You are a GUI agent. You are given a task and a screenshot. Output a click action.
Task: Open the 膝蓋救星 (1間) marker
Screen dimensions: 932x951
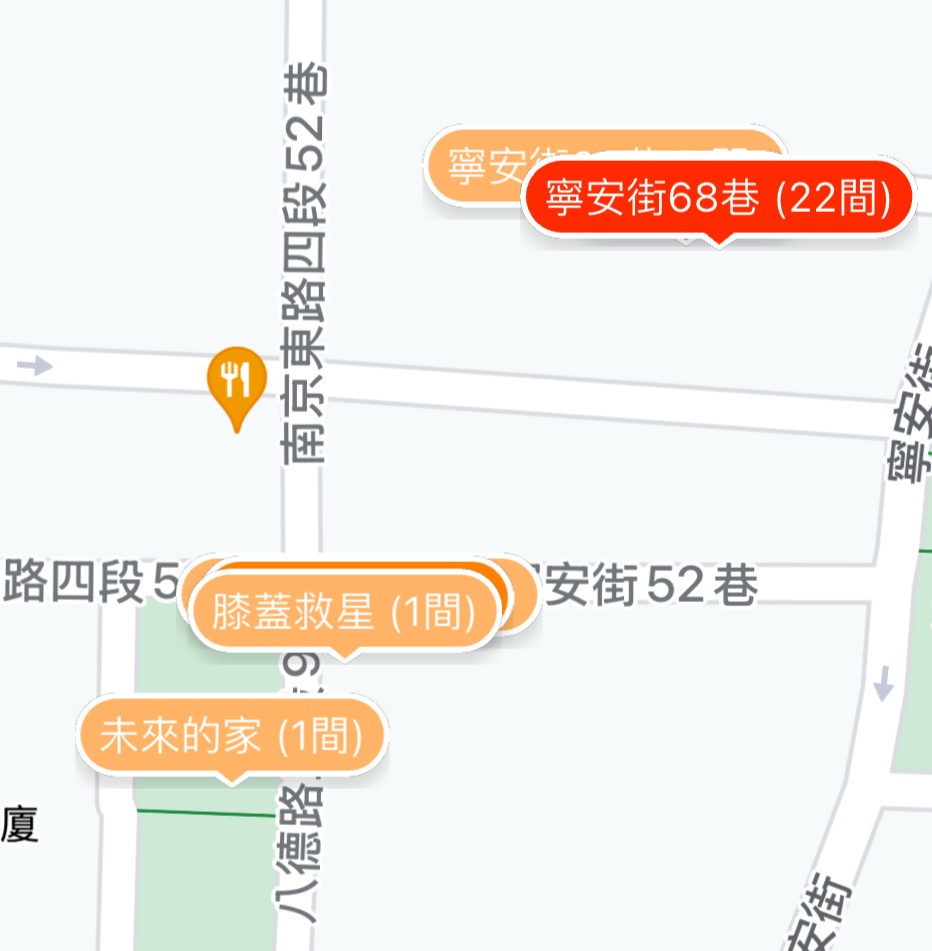click(x=343, y=612)
